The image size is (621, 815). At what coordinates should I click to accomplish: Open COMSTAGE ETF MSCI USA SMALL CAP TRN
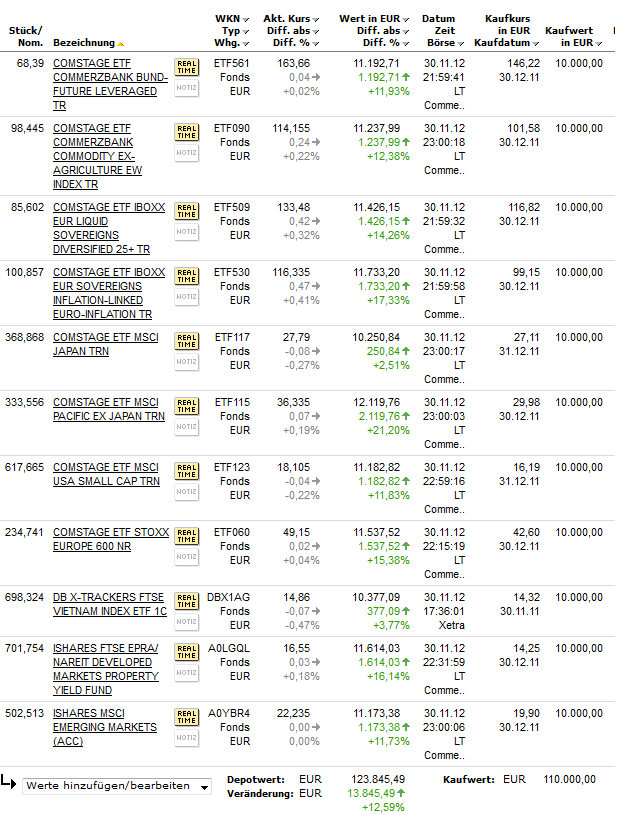[106, 474]
